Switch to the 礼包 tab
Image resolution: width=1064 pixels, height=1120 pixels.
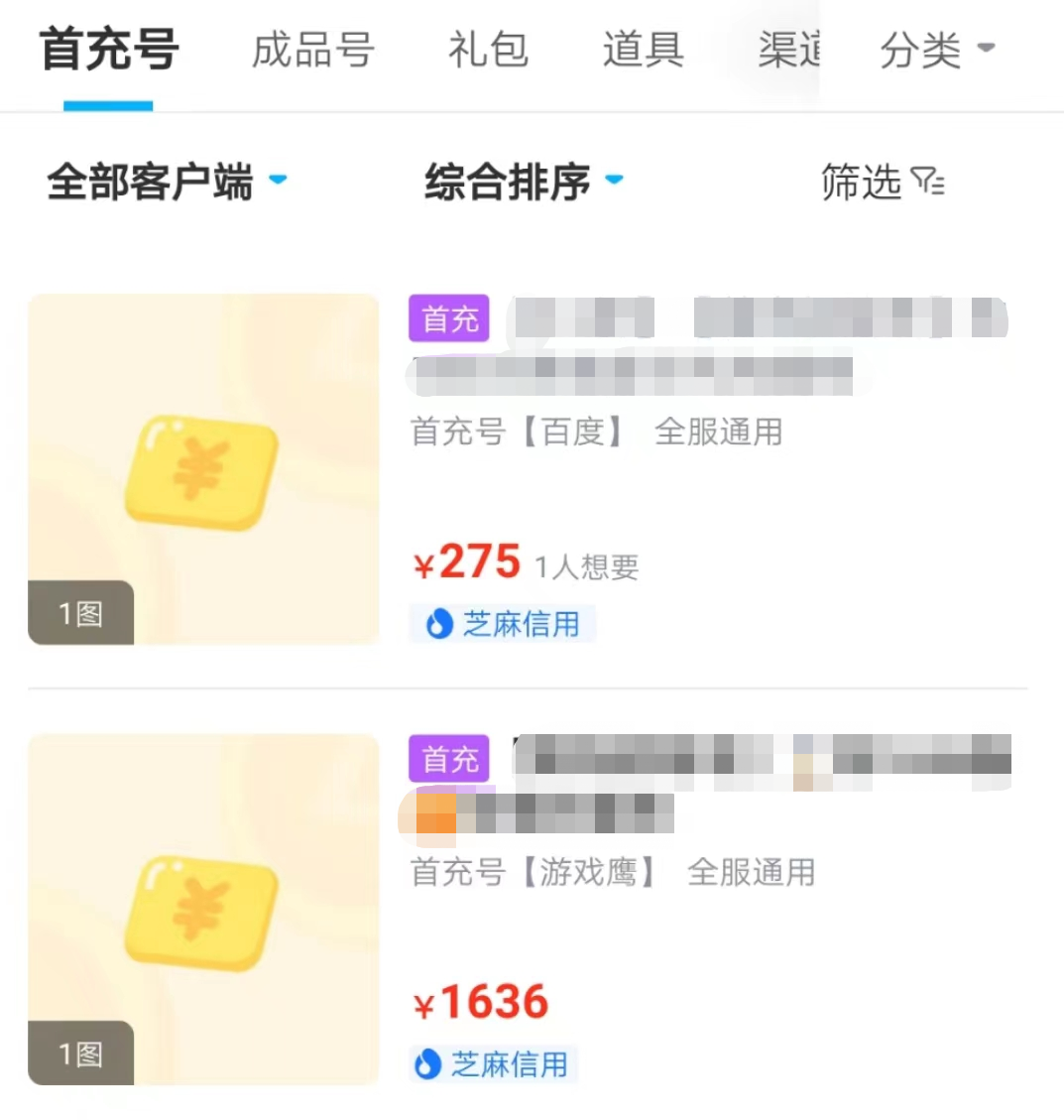488,50
